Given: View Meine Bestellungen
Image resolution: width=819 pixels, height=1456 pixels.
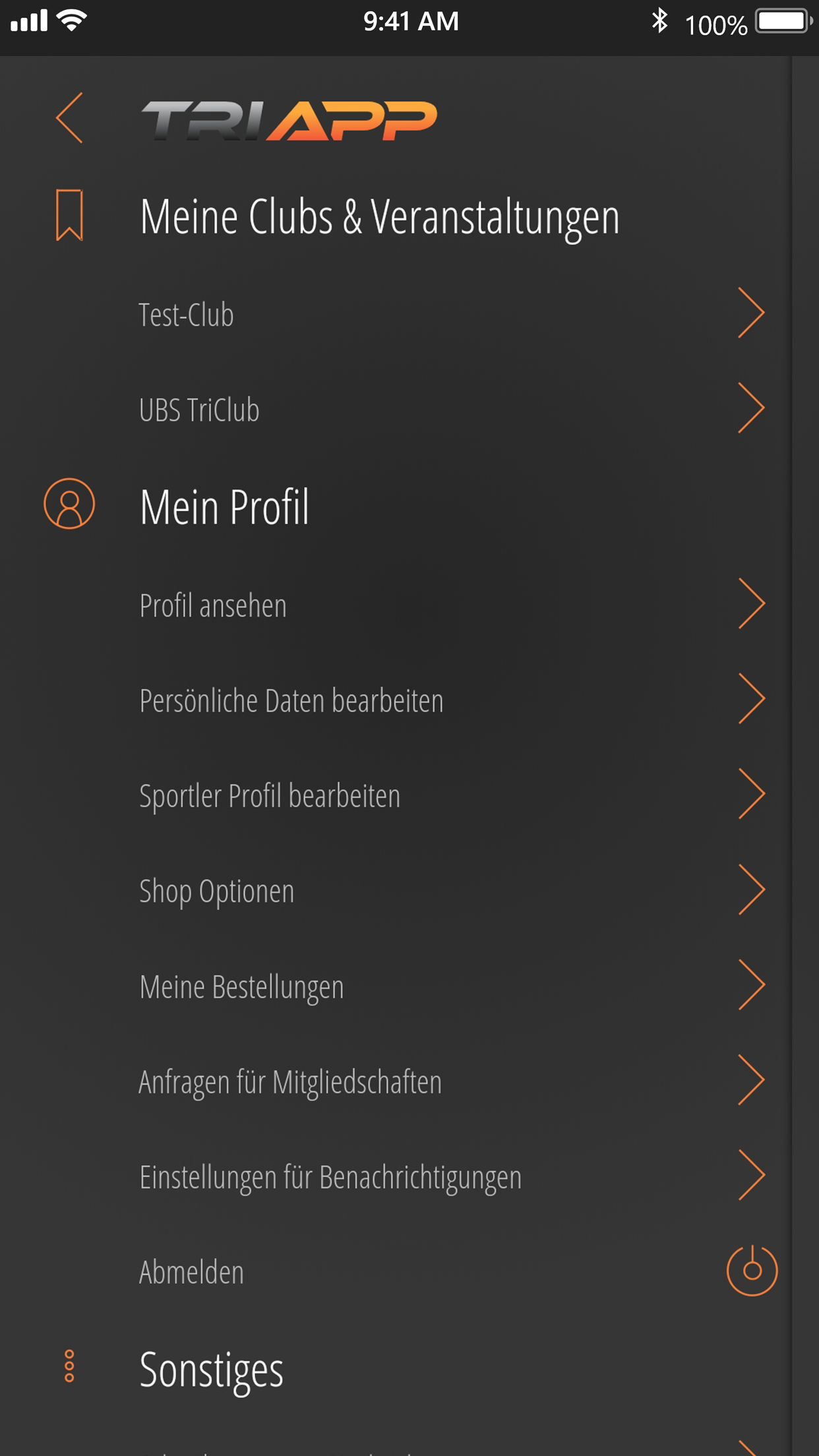Looking at the screenshot, I should pyautogui.click(x=396, y=986).
